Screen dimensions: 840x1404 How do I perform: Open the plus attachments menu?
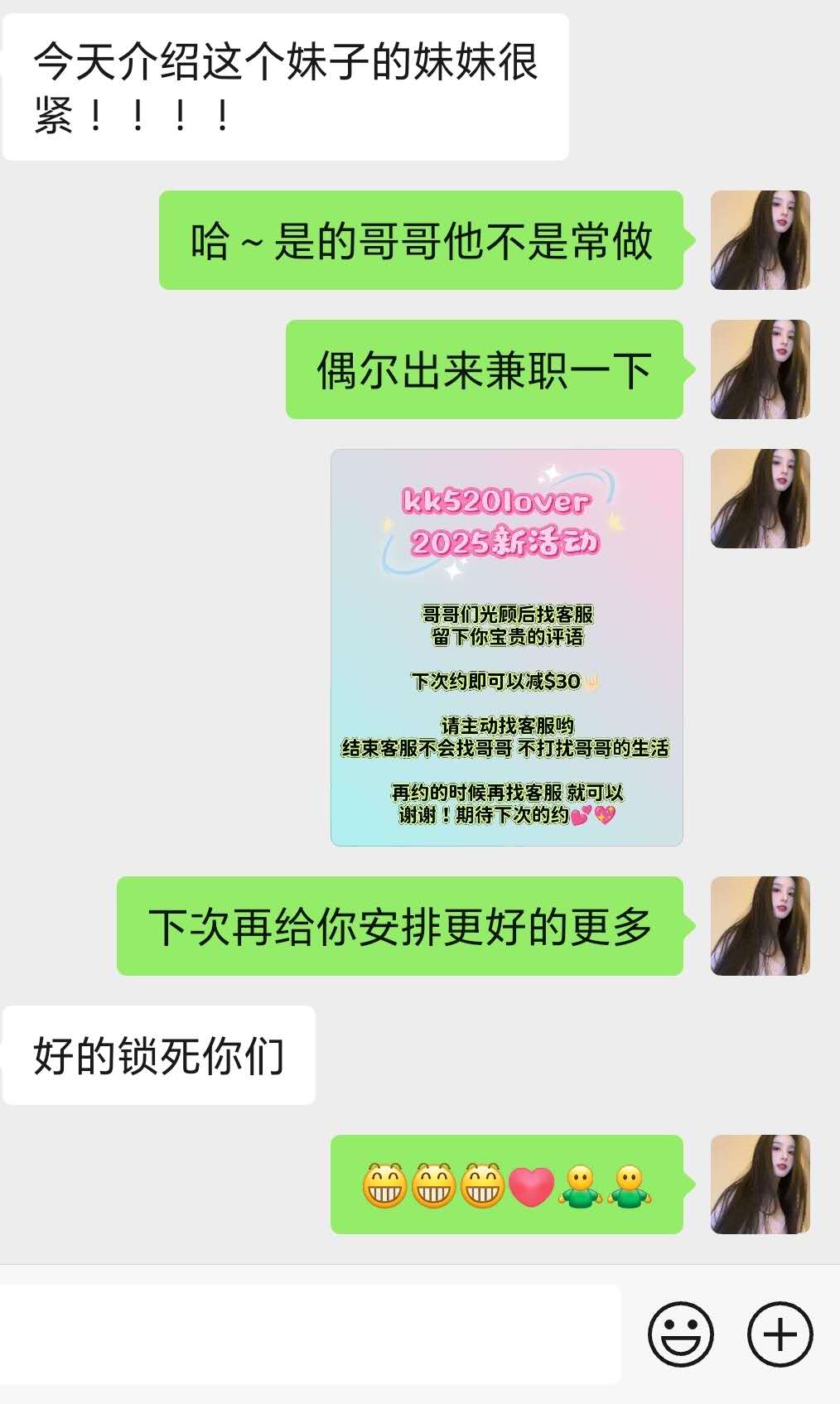click(x=780, y=1334)
